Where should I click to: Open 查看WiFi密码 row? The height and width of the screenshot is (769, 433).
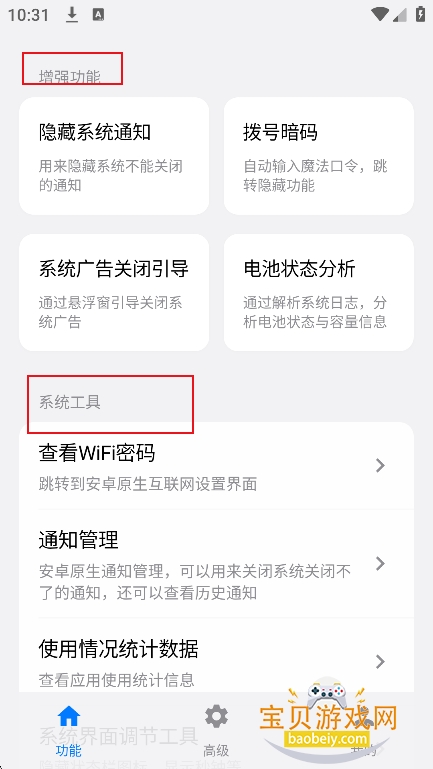pyautogui.click(x=216, y=466)
